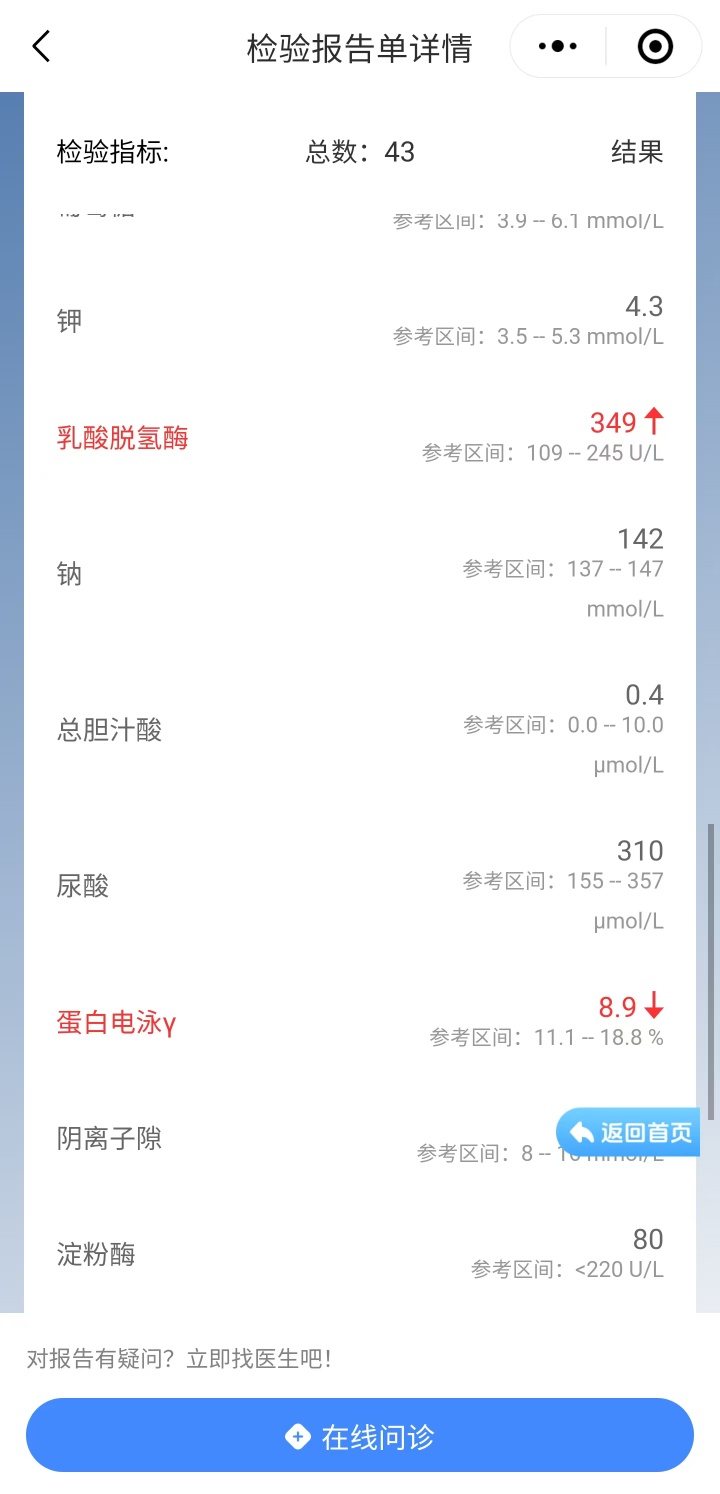Go back from the report details page

tap(41, 46)
